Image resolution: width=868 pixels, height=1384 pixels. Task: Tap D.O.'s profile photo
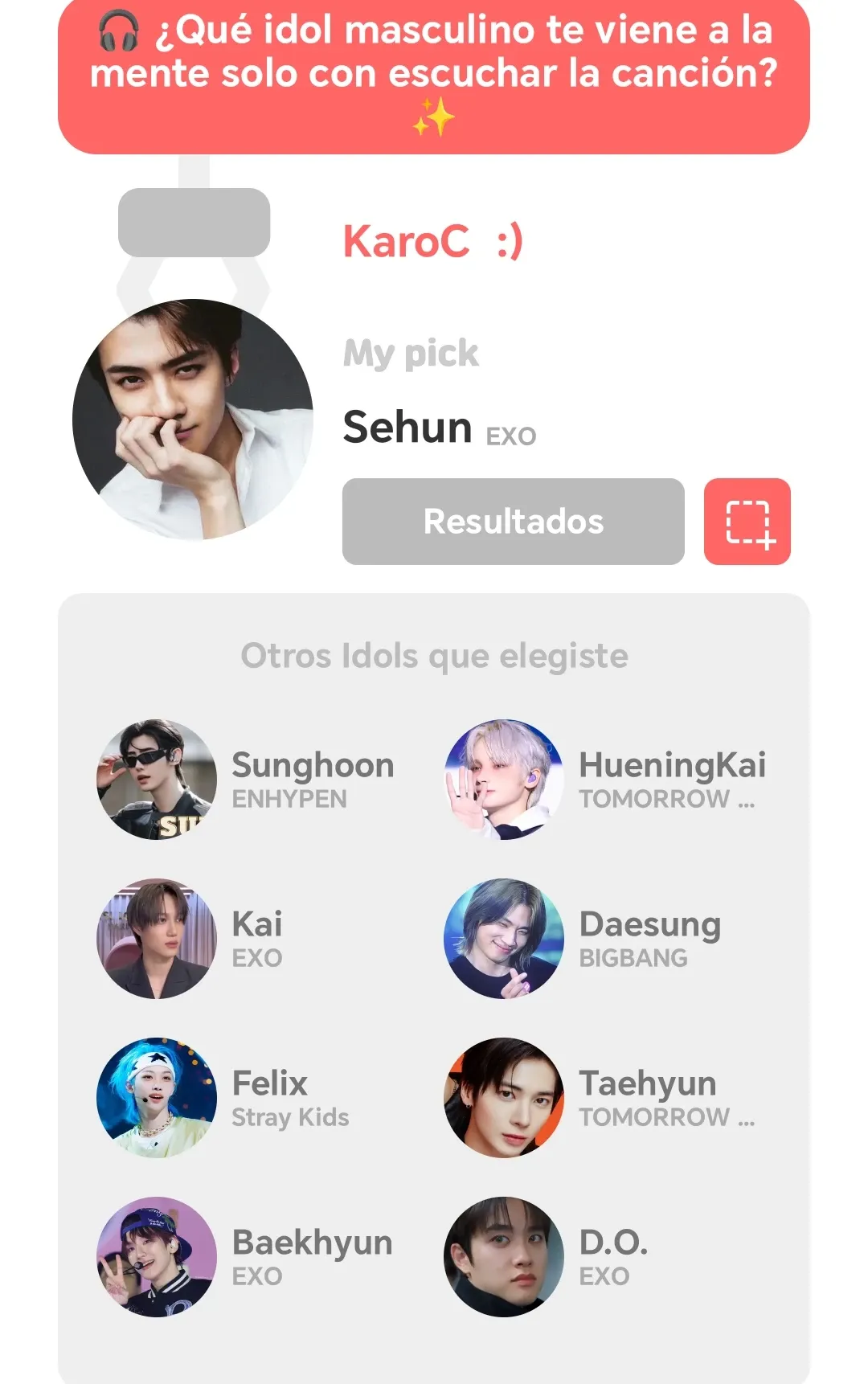click(503, 1256)
